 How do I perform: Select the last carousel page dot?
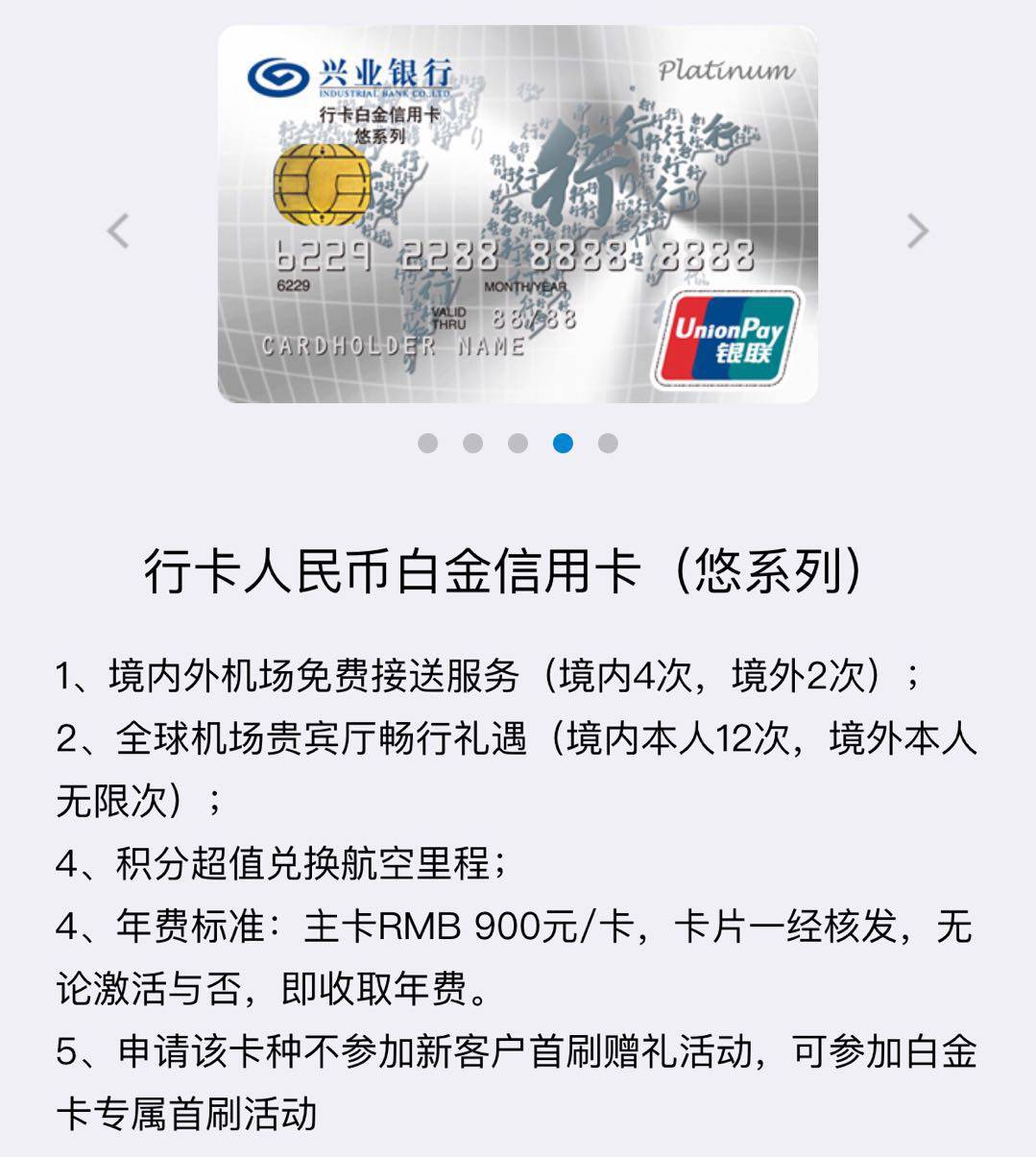[608, 443]
